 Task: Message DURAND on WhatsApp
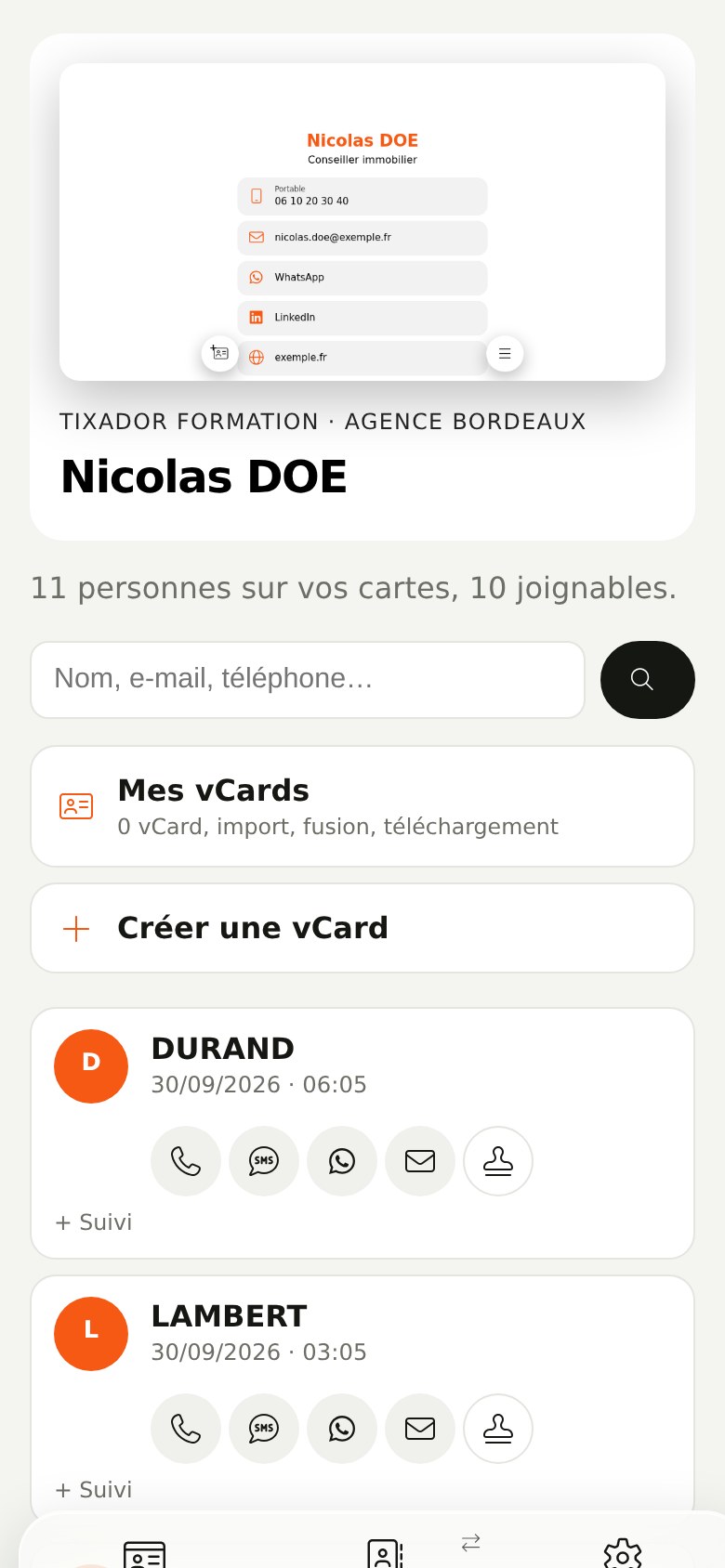pos(342,1161)
